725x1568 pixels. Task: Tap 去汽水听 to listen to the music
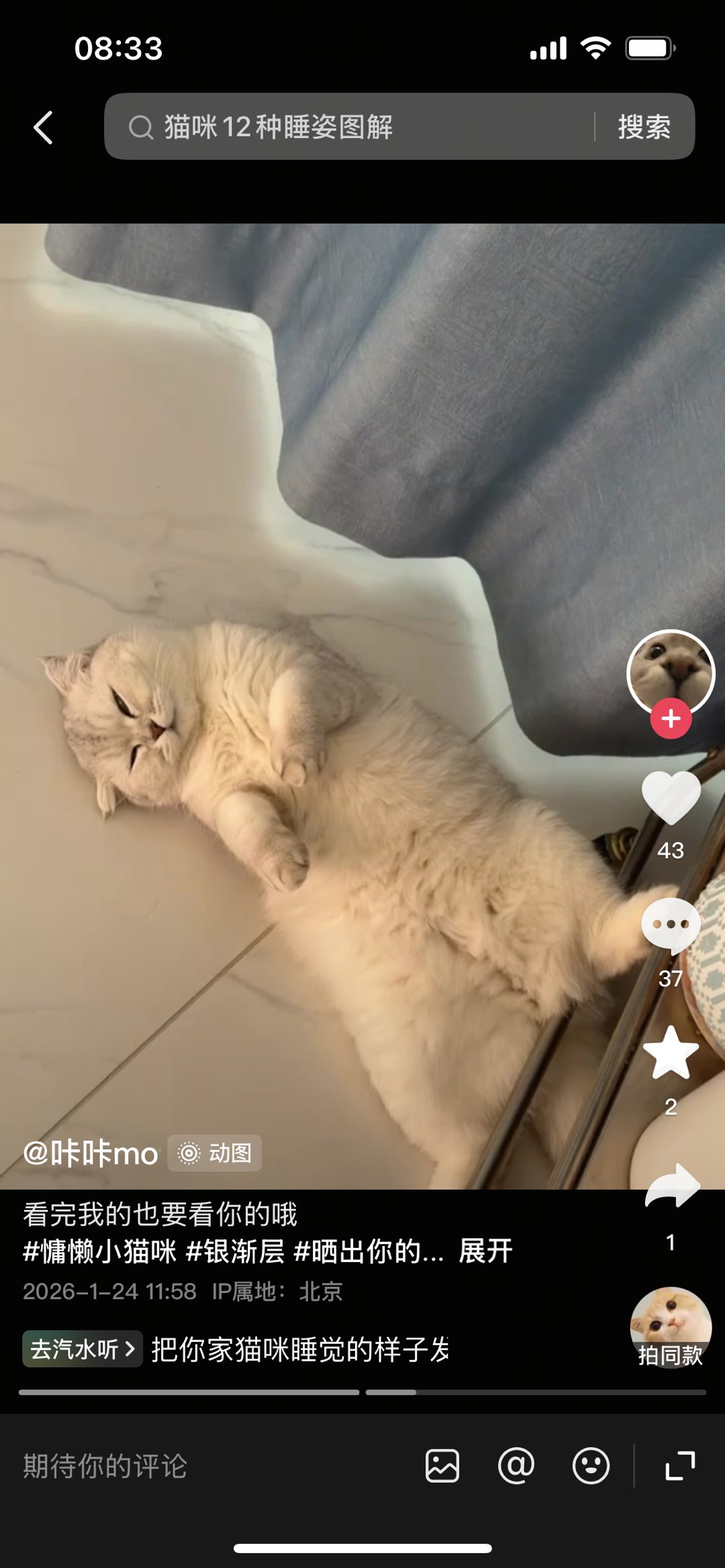83,1349
